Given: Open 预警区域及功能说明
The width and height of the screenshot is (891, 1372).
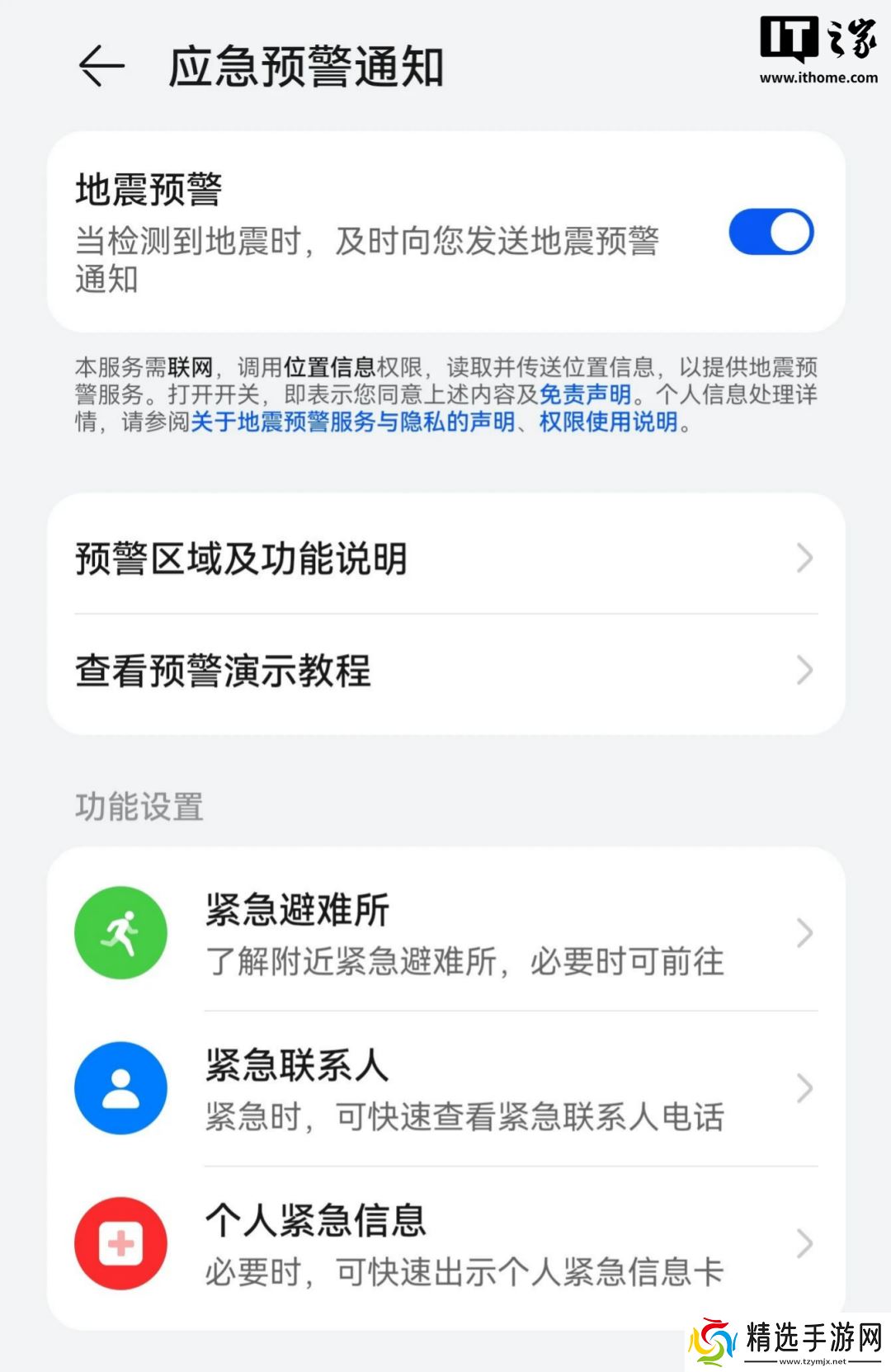Looking at the screenshot, I should click(x=445, y=559).
